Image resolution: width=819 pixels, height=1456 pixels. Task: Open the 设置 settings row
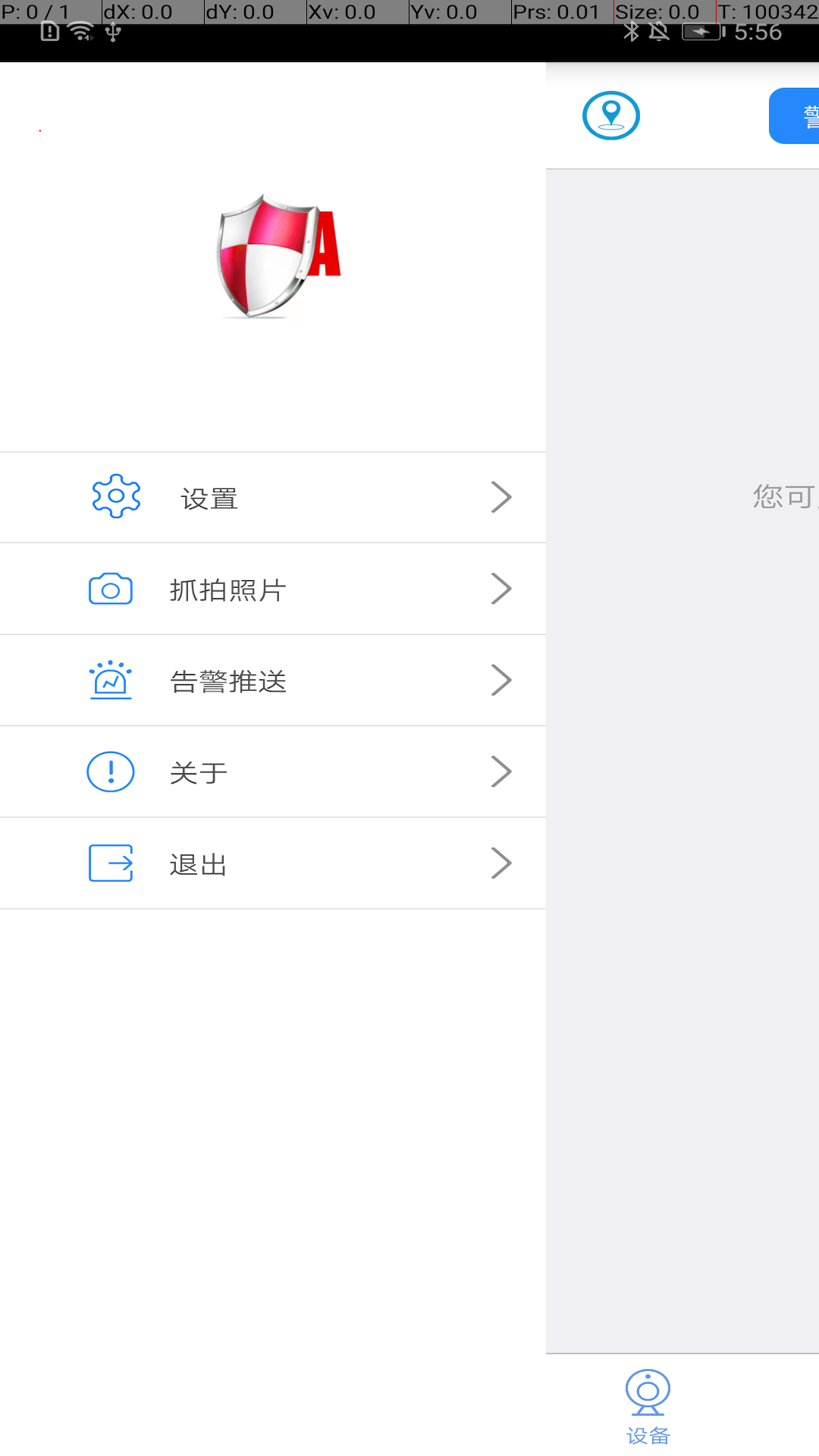tap(273, 498)
